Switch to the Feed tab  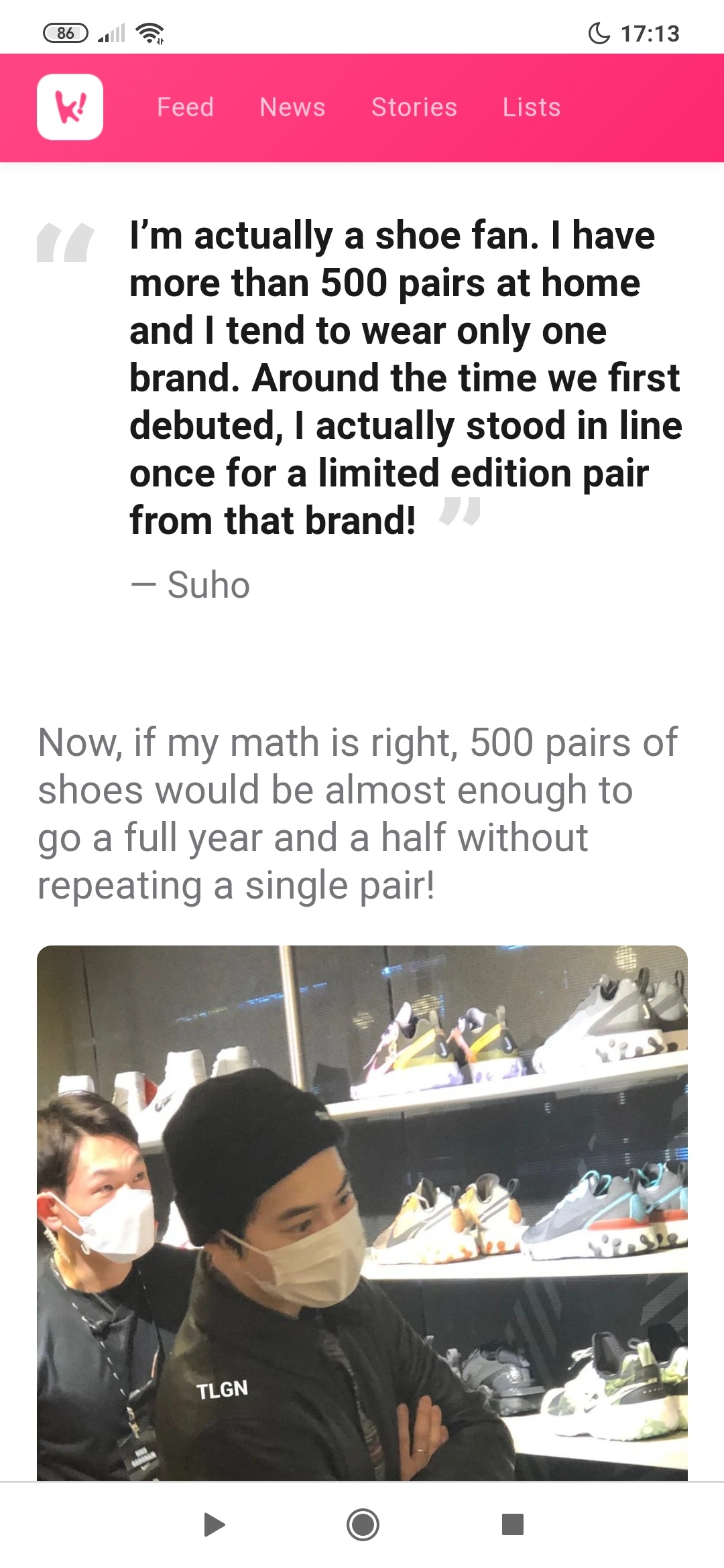click(185, 107)
